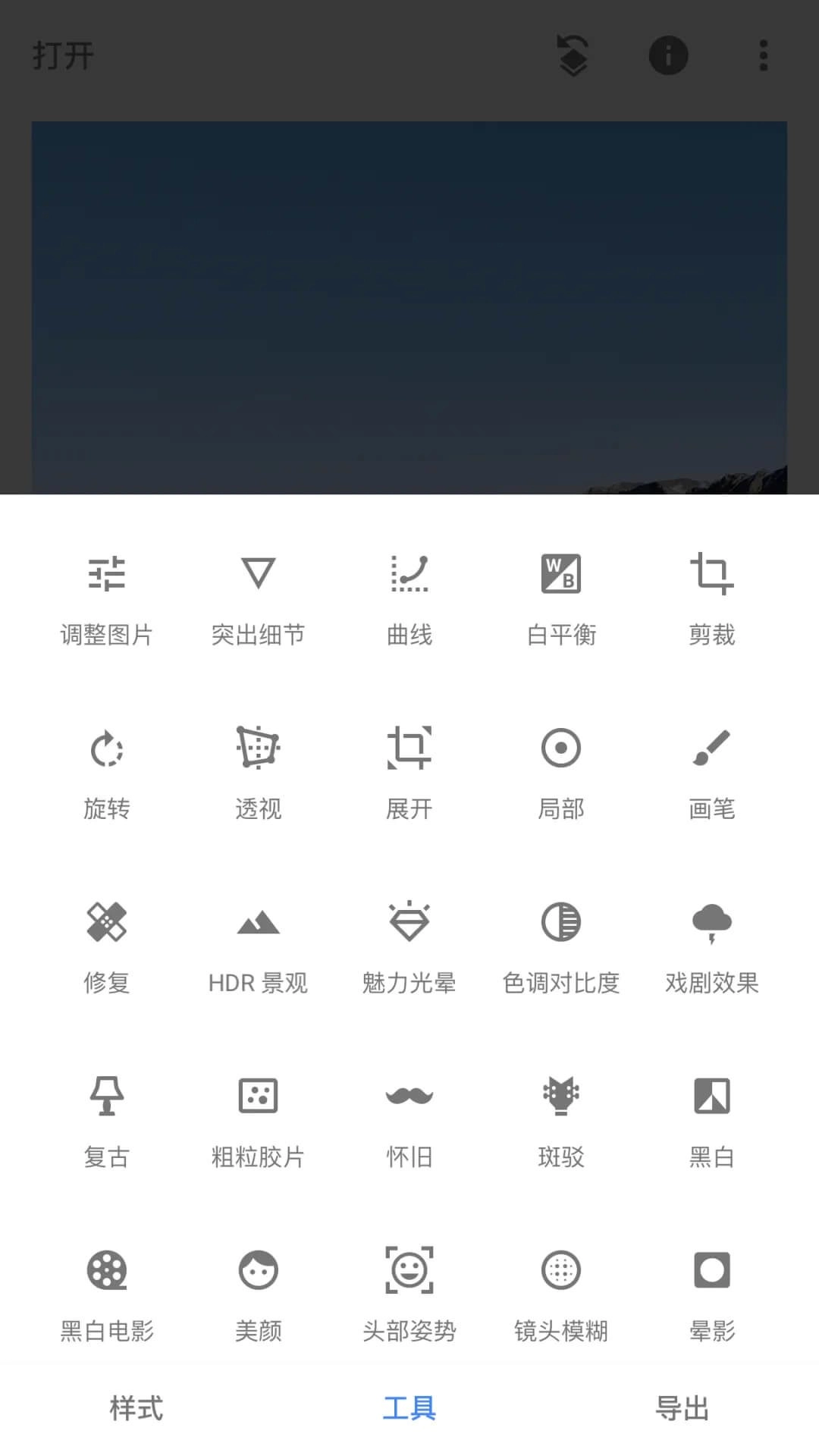Choose the 白平衡 white balance tool
Screen dimensions: 819x1456
point(561,598)
